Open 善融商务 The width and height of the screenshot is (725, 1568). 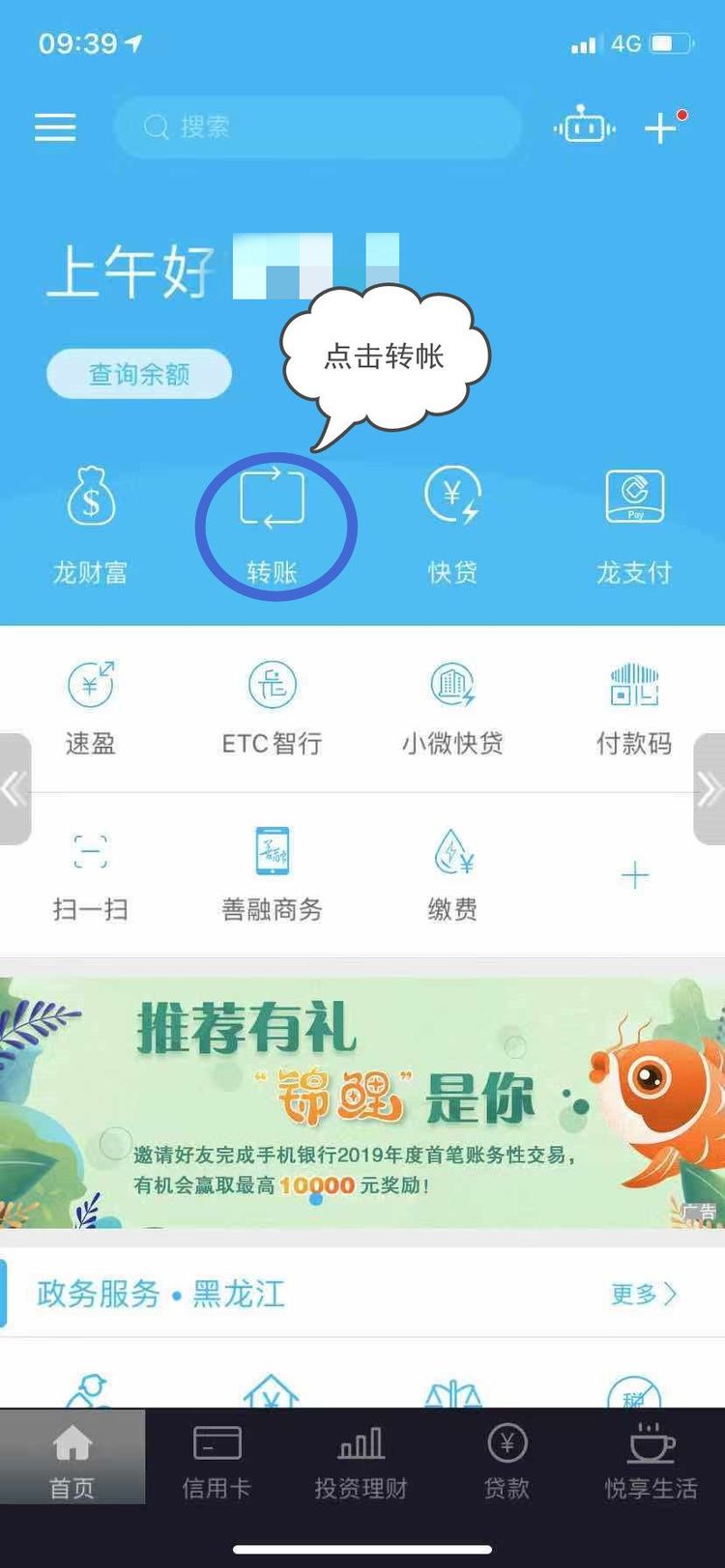[x=272, y=874]
